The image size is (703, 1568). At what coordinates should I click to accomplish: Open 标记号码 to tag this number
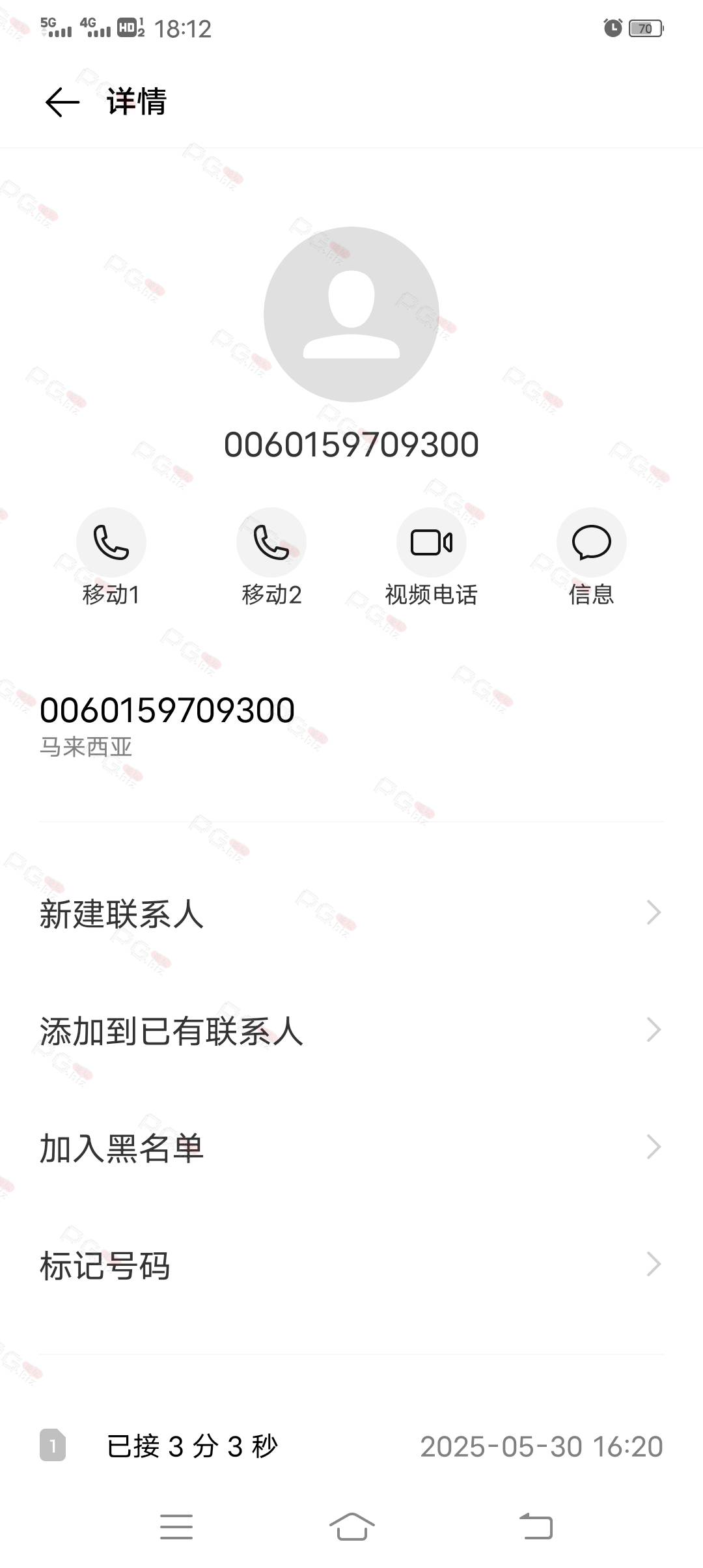click(x=351, y=1265)
